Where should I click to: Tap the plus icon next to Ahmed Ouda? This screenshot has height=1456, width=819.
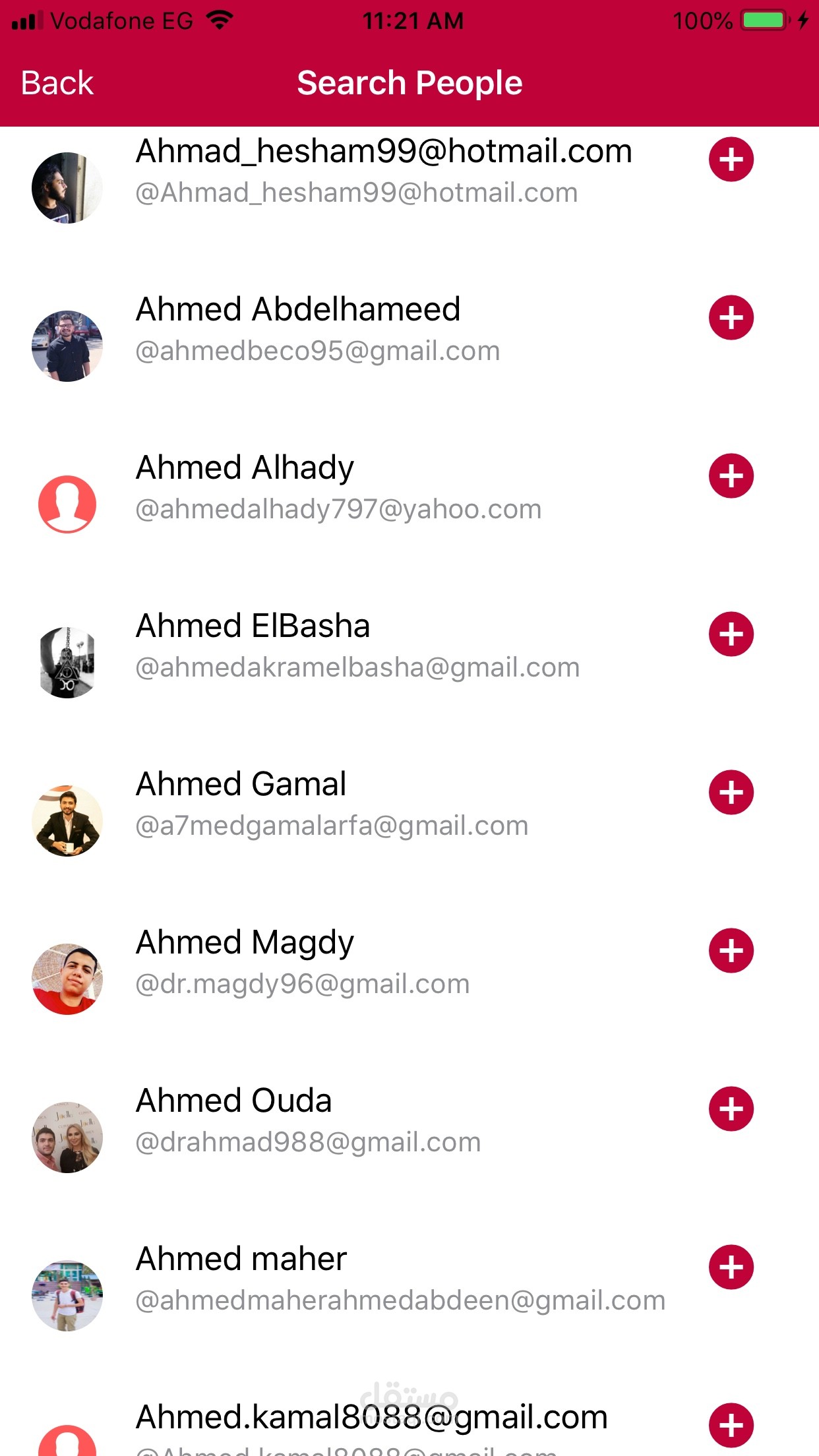pos(731,1109)
